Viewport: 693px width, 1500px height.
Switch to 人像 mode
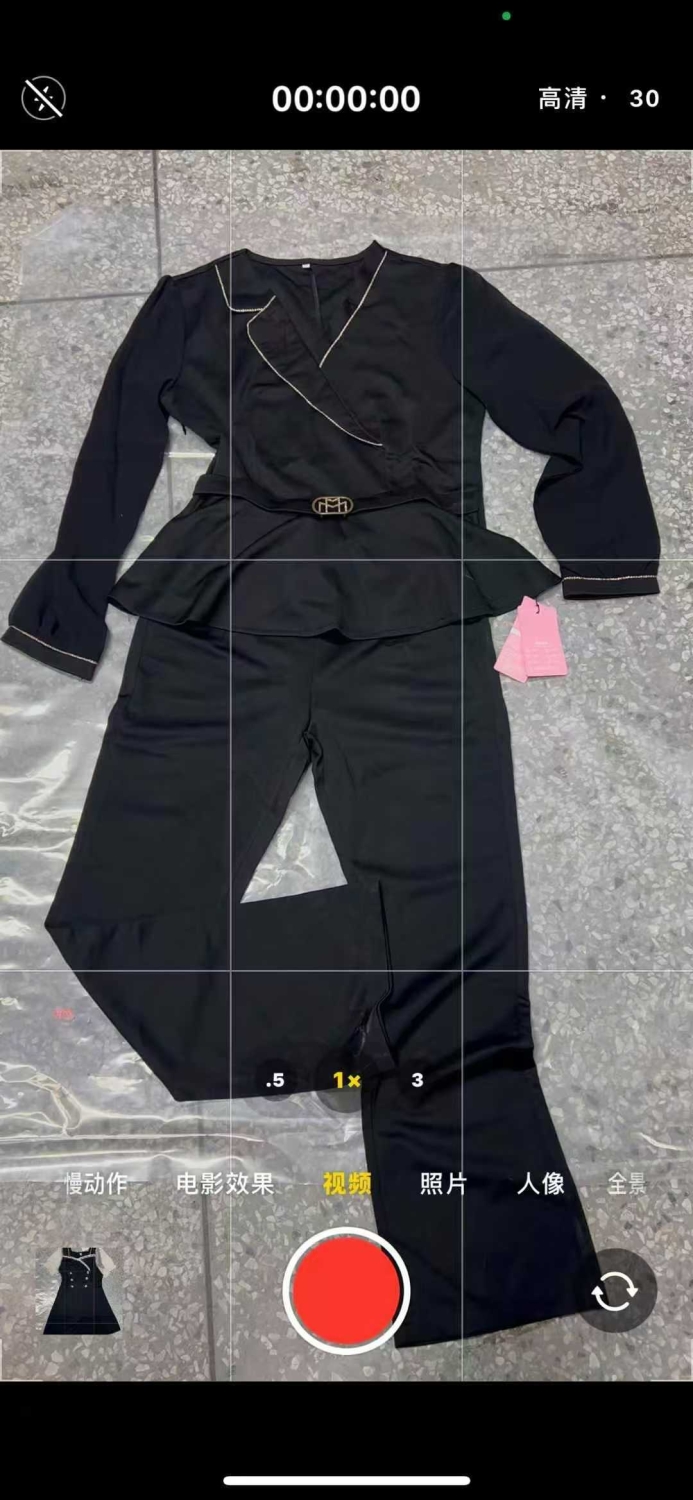tap(541, 1184)
